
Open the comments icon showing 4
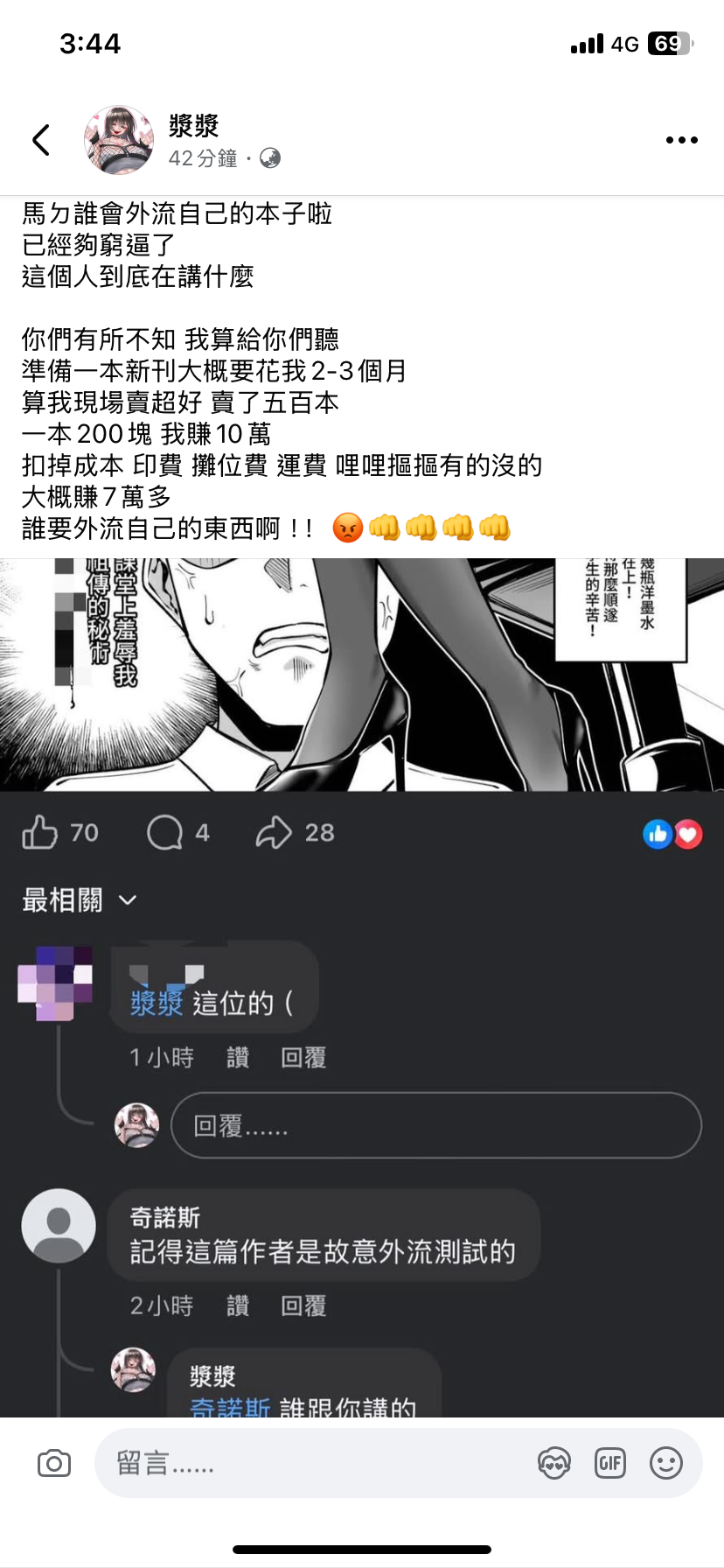165,832
